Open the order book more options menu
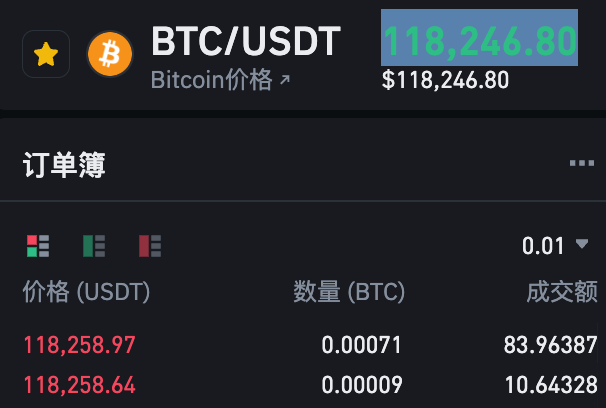Viewport: 606px width, 408px height. tap(581, 164)
